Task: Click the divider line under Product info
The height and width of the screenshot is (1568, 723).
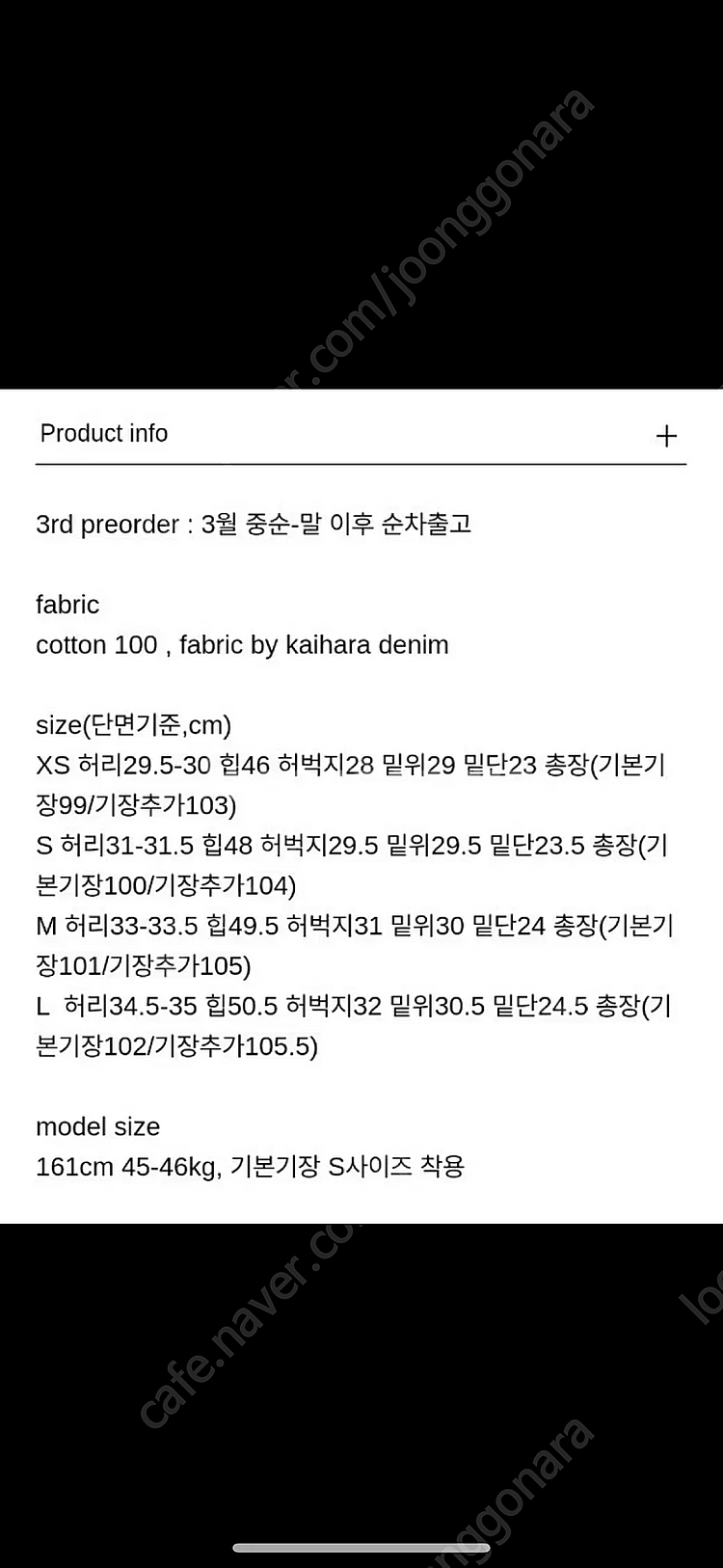Action: pos(361,468)
